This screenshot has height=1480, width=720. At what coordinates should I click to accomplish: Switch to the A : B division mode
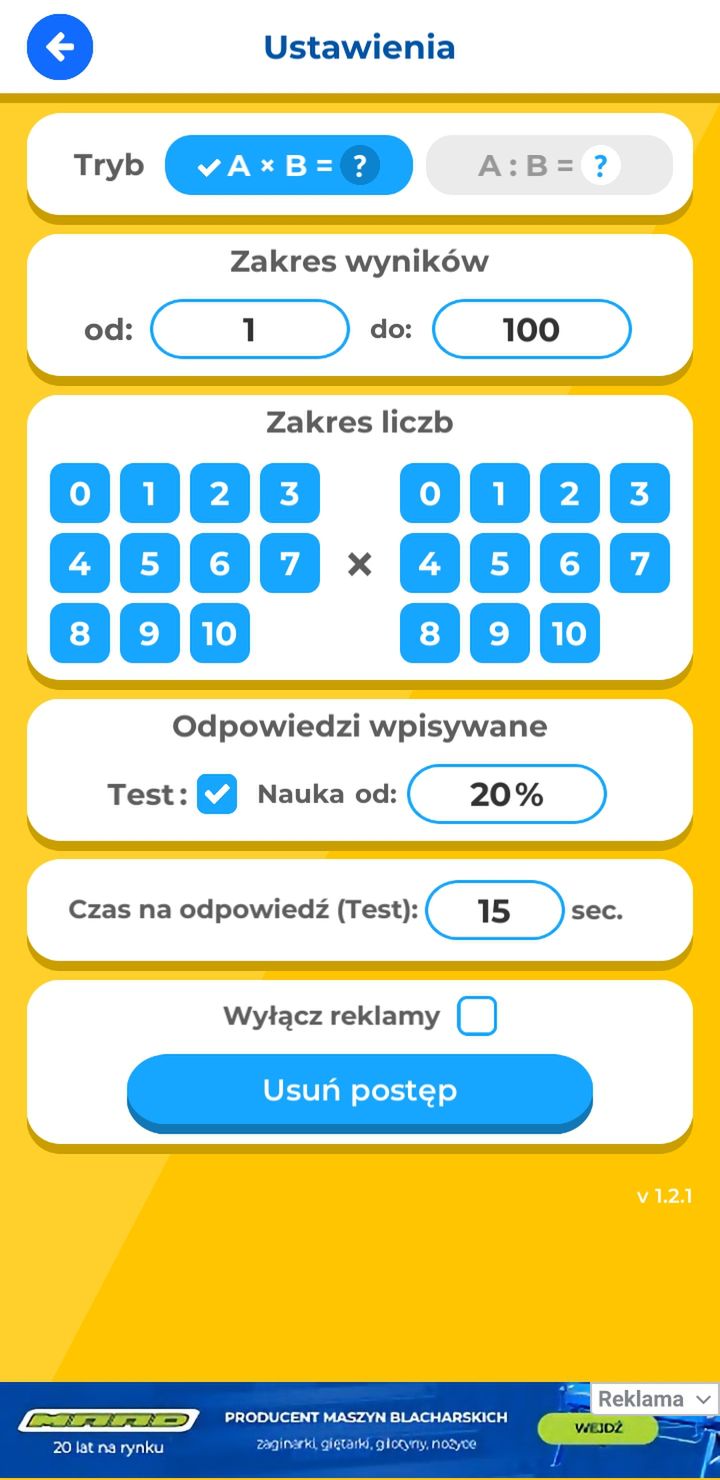point(549,165)
